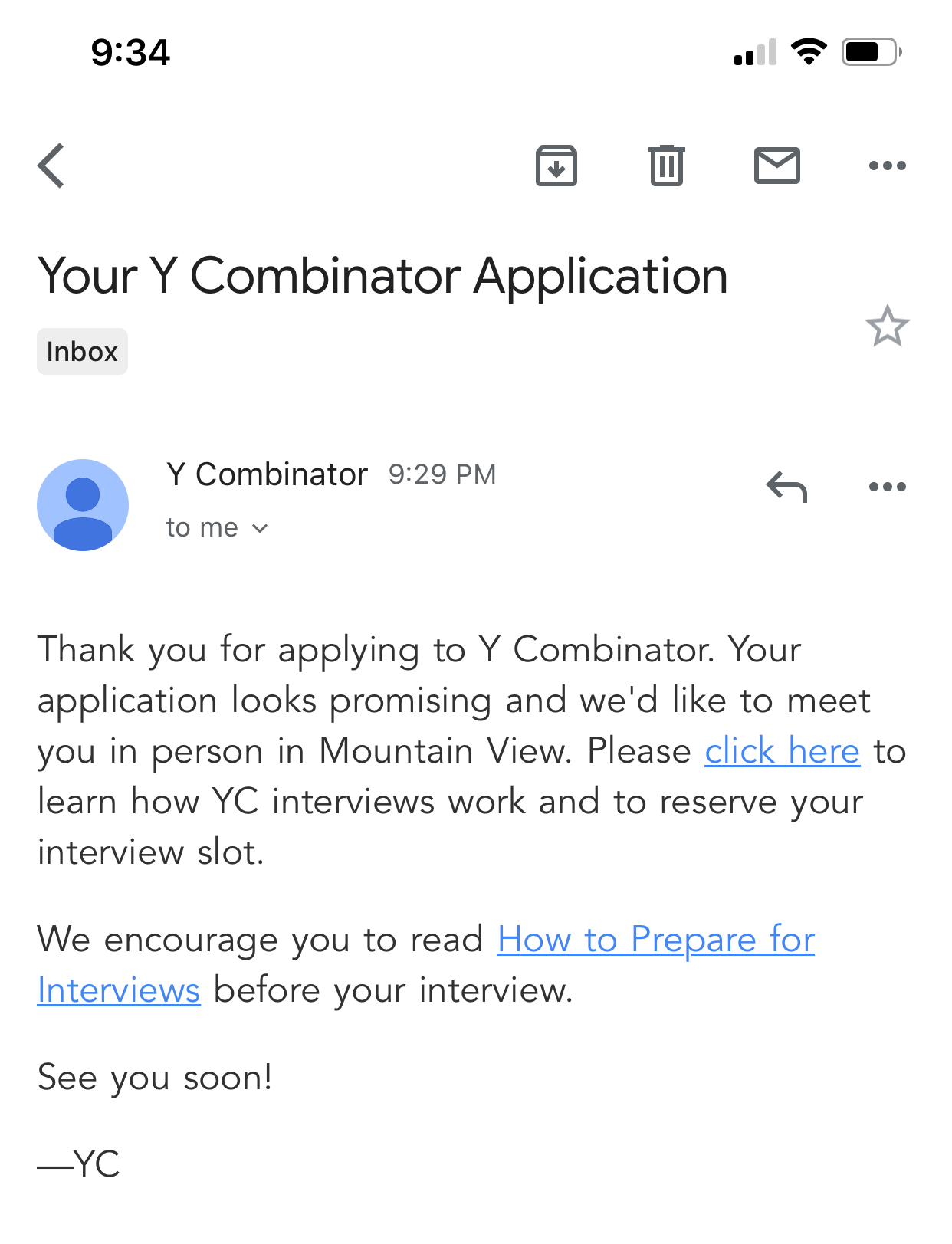Open "How to Prepare for Interviews" link

click(x=655, y=940)
